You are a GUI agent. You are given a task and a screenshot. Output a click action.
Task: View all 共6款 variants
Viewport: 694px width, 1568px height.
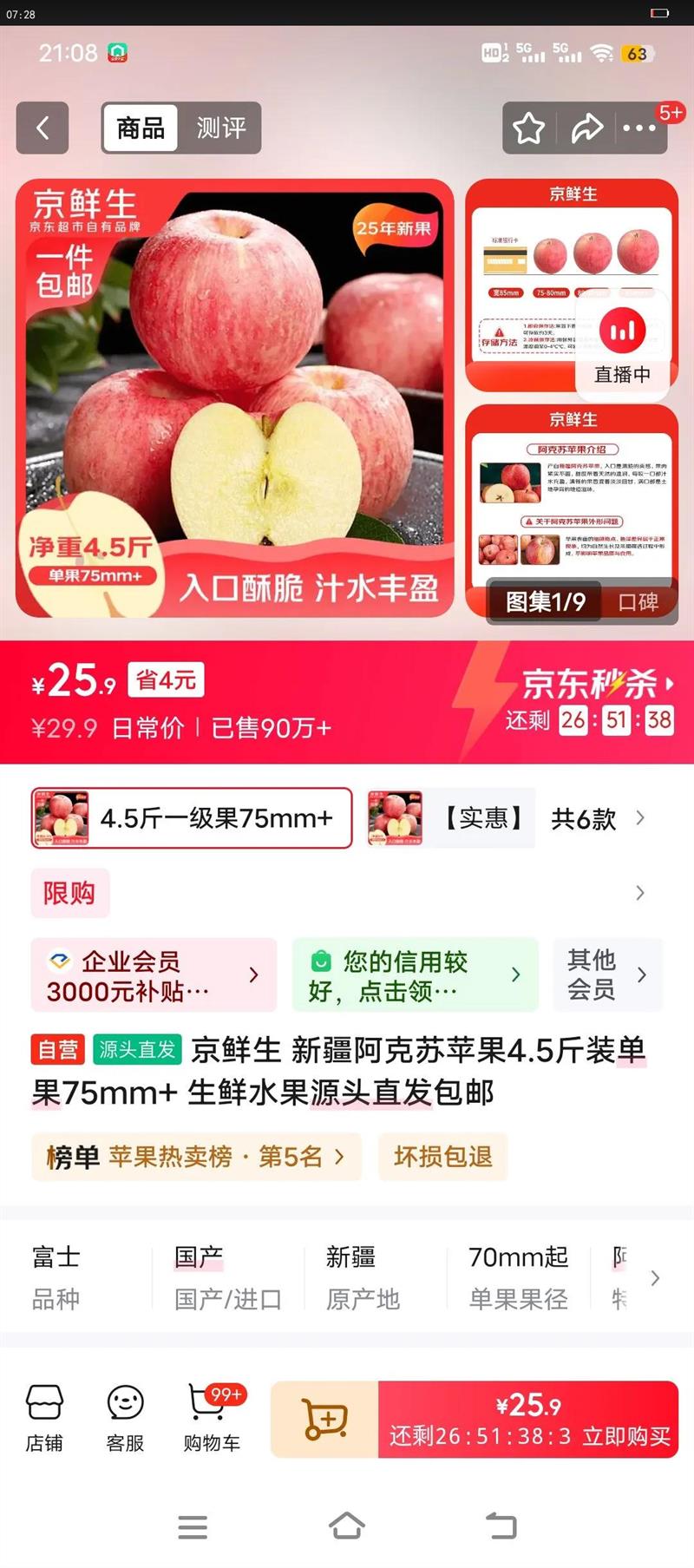tap(598, 818)
